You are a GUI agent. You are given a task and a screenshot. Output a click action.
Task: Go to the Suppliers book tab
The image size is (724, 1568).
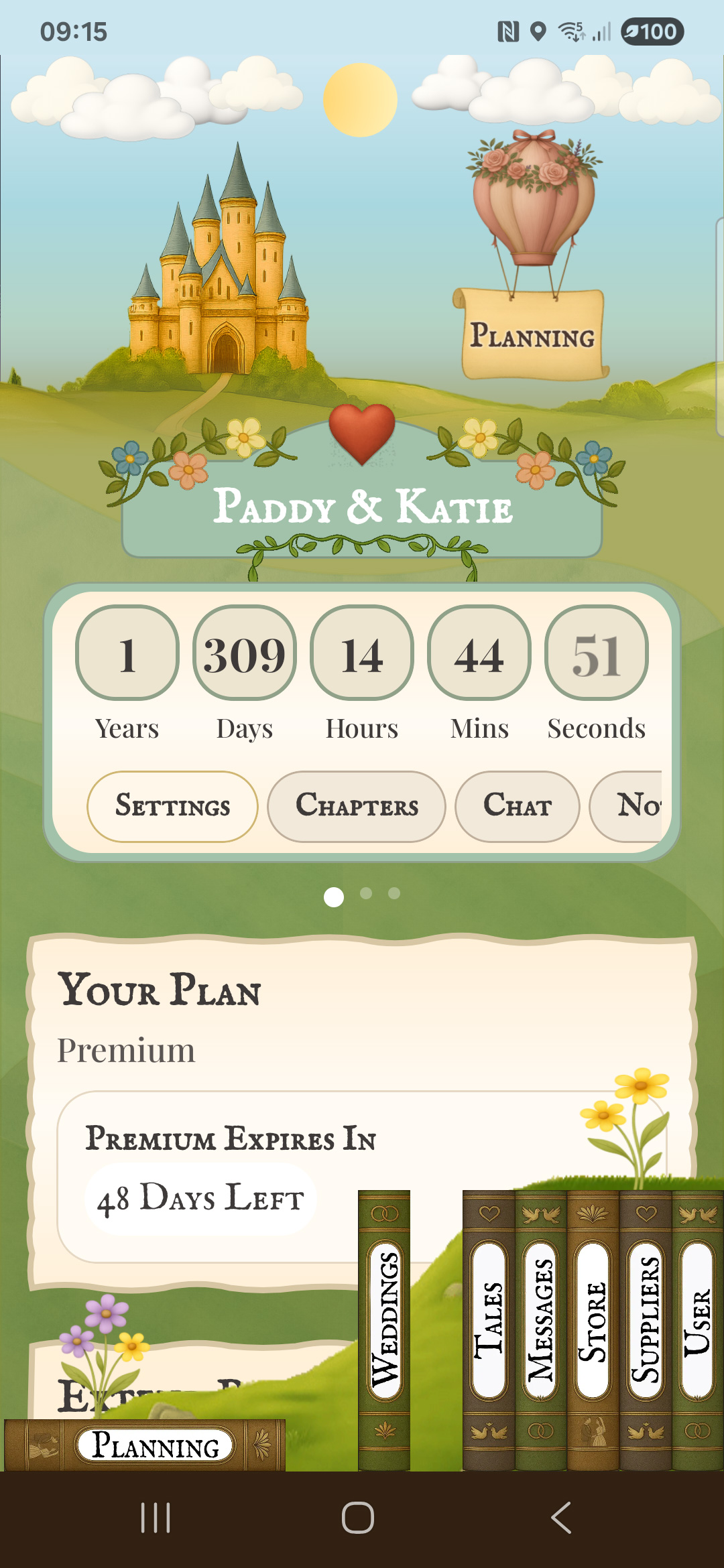(x=646, y=1320)
